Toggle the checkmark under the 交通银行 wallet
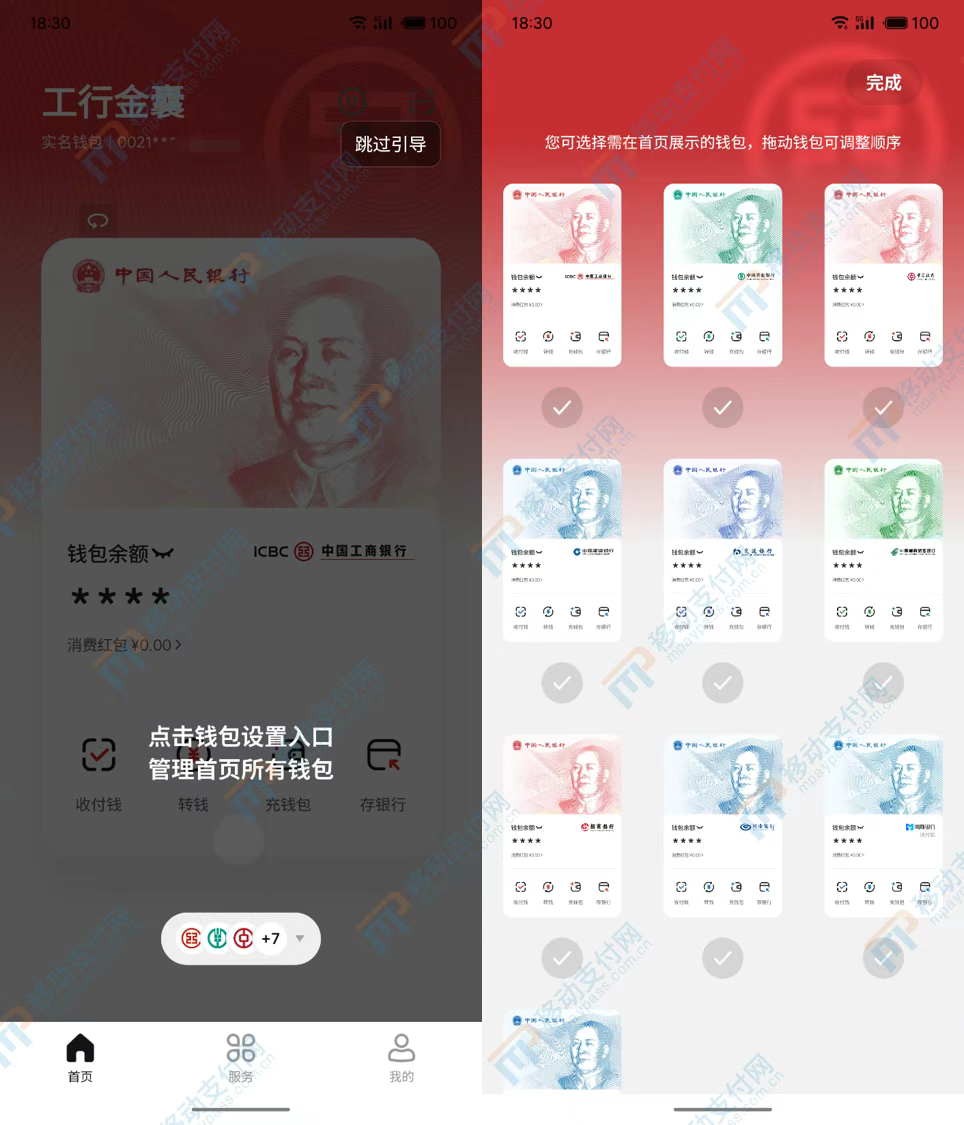Screen dimensions: 964x1125 coord(722,683)
